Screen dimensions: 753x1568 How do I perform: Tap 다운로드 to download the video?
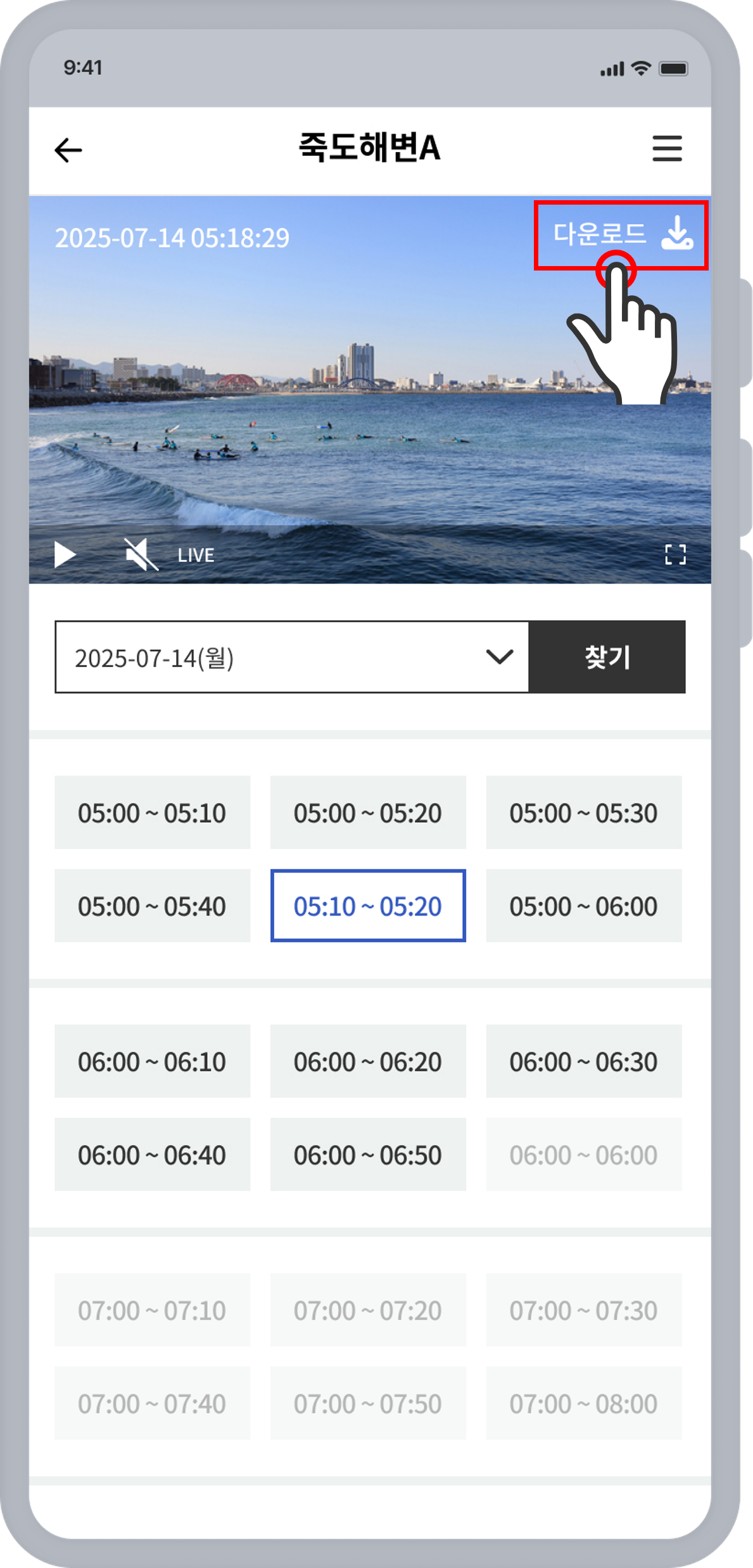(621, 235)
